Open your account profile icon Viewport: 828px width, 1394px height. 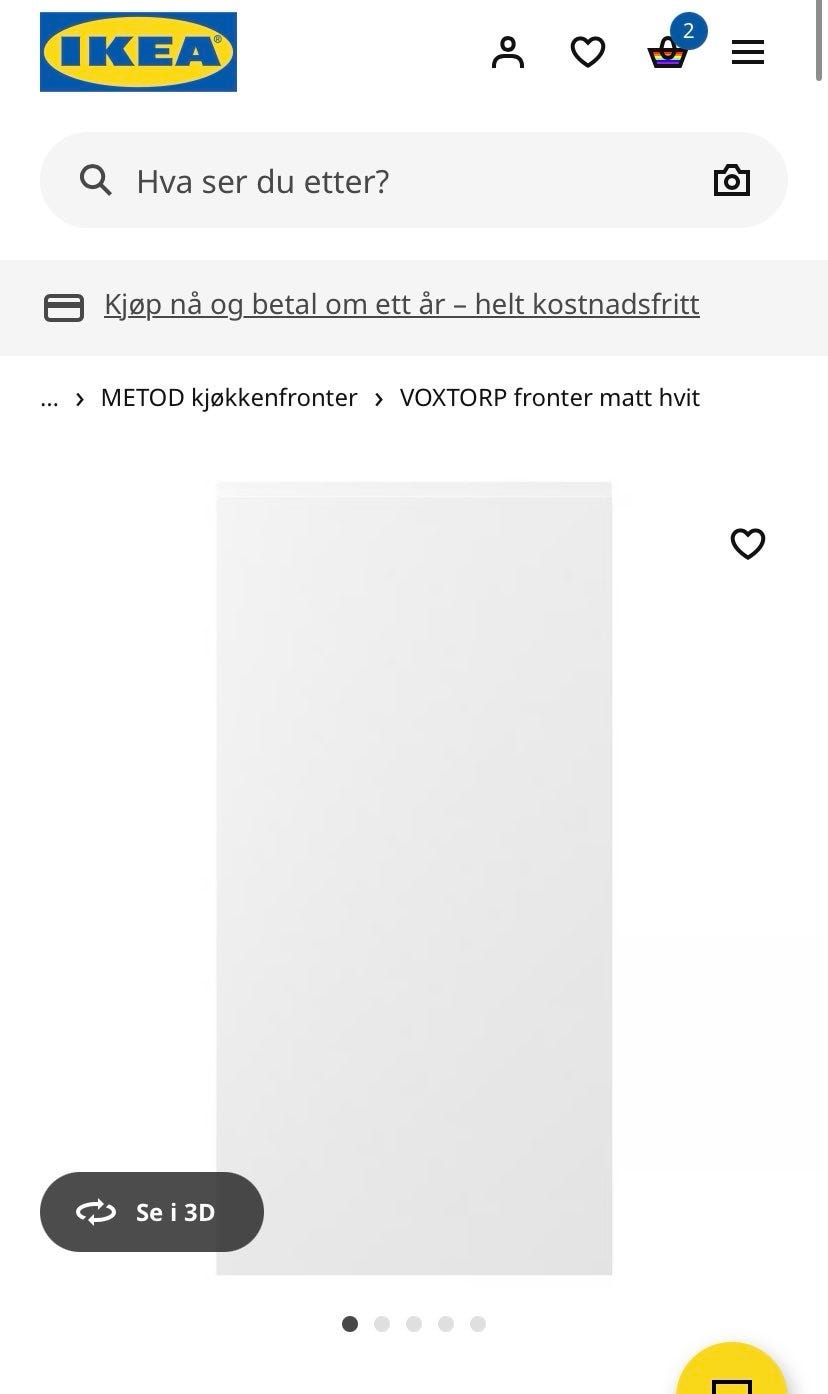point(508,52)
